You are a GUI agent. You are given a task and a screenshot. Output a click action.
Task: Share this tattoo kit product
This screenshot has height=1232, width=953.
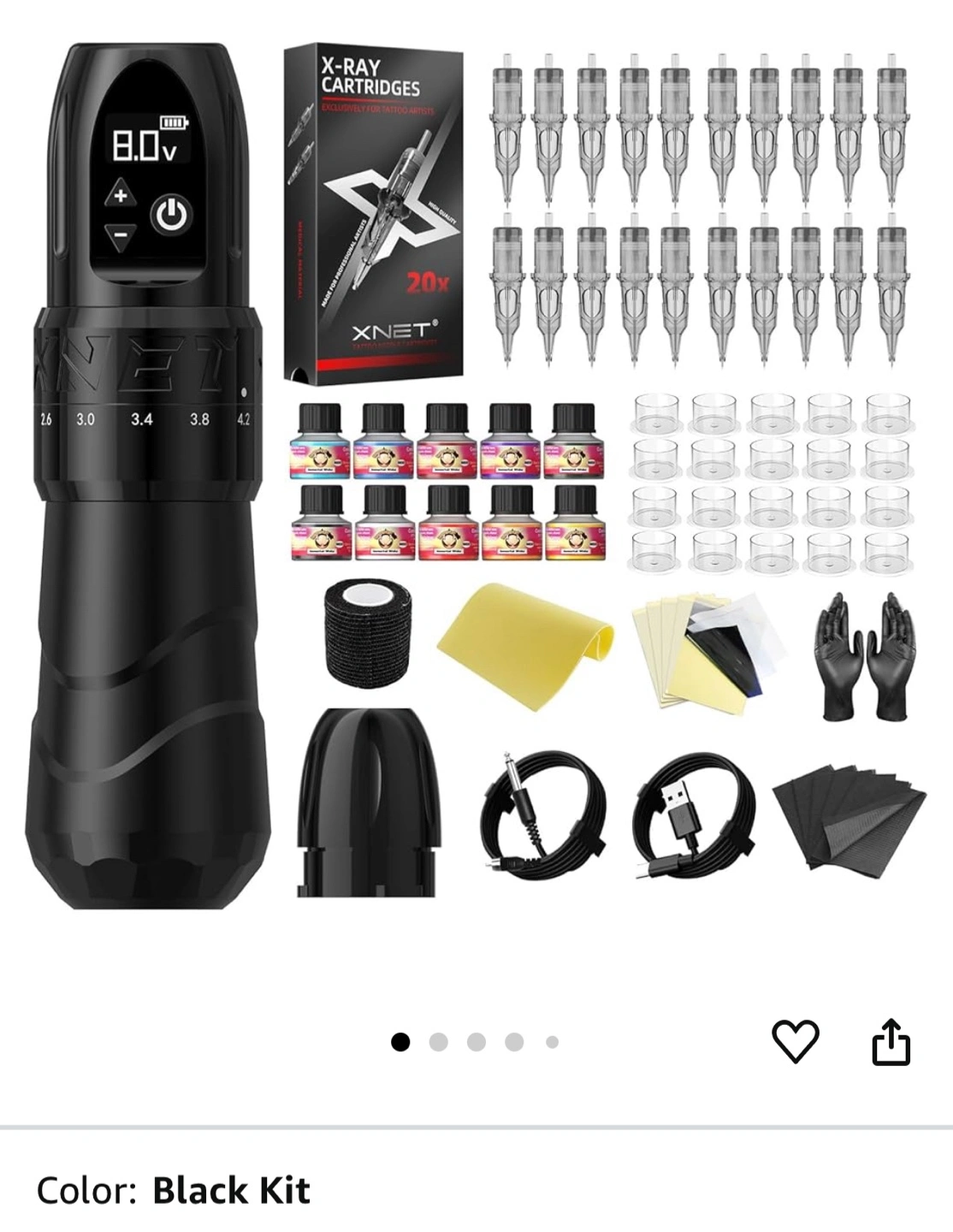[891, 1041]
